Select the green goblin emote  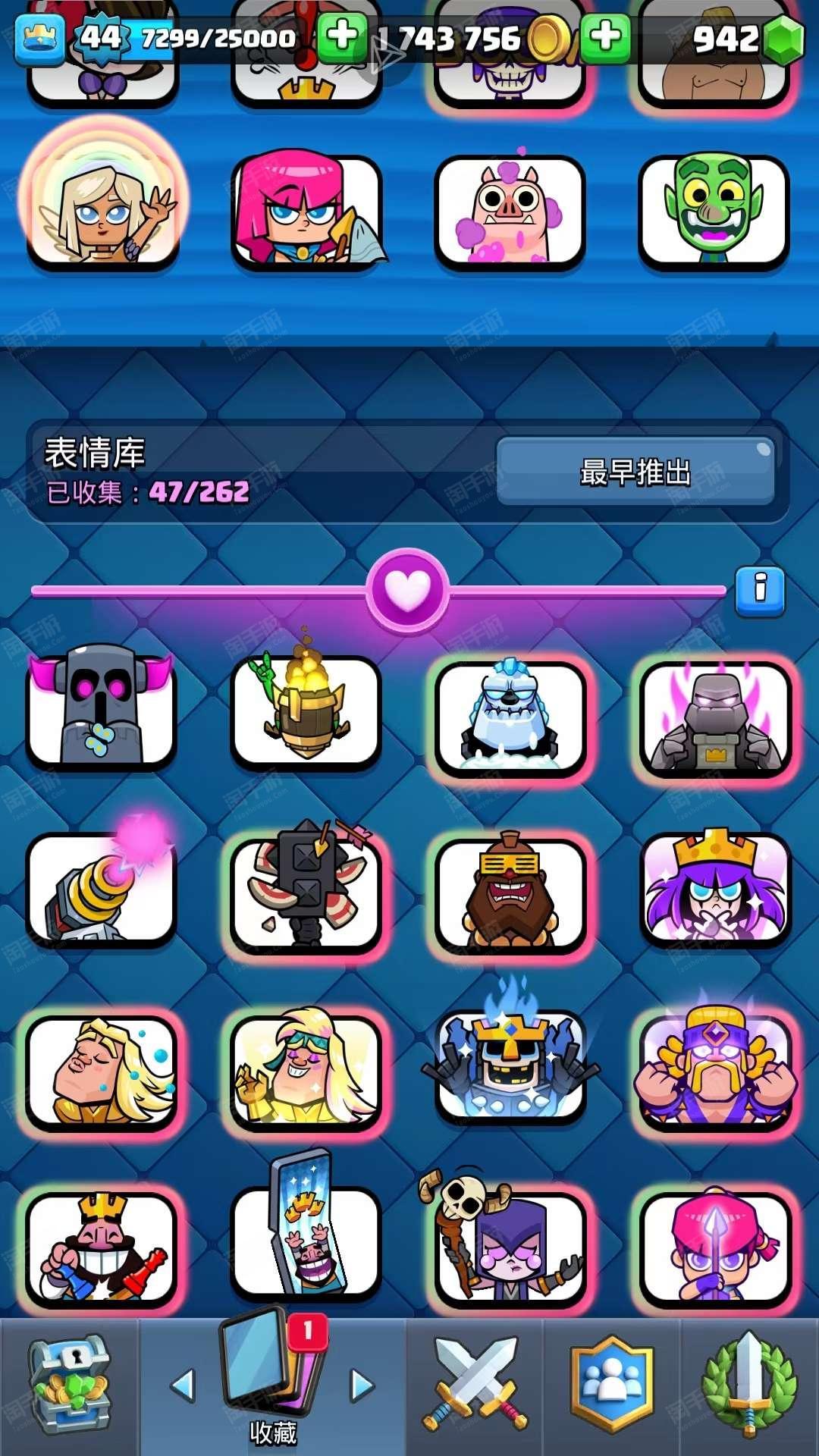pyautogui.click(x=714, y=211)
